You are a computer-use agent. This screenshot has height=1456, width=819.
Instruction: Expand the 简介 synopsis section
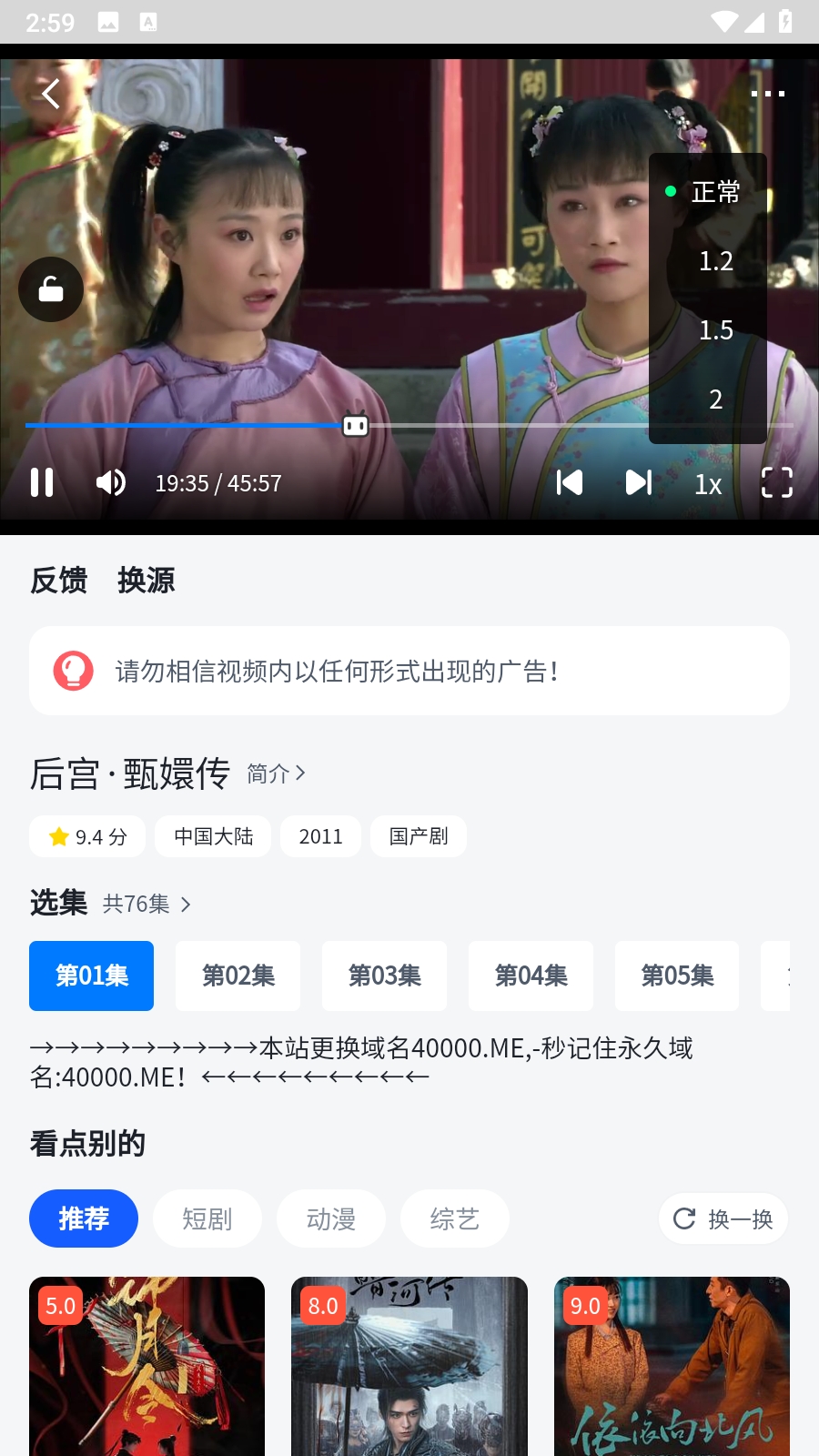click(x=276, y=773)
